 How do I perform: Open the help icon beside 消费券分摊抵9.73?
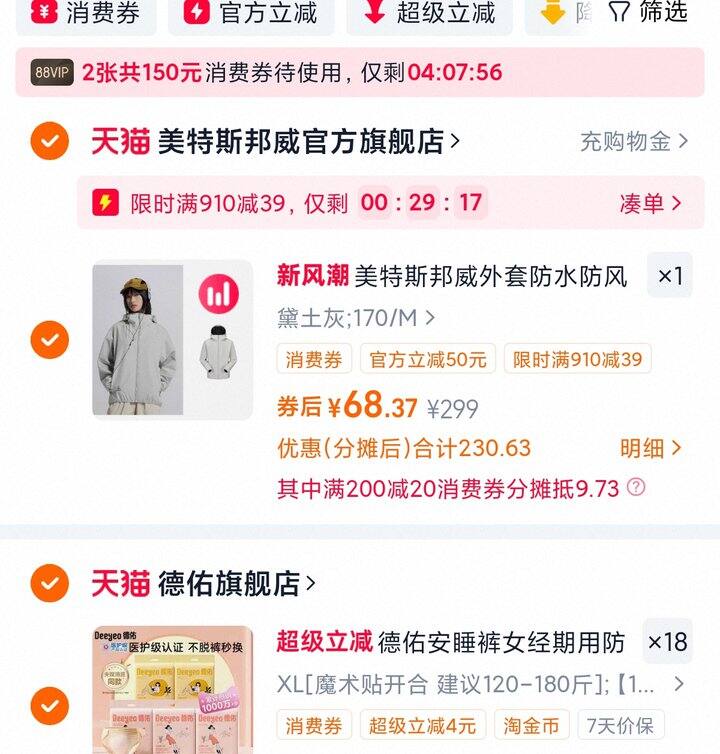tap(636, 488)
